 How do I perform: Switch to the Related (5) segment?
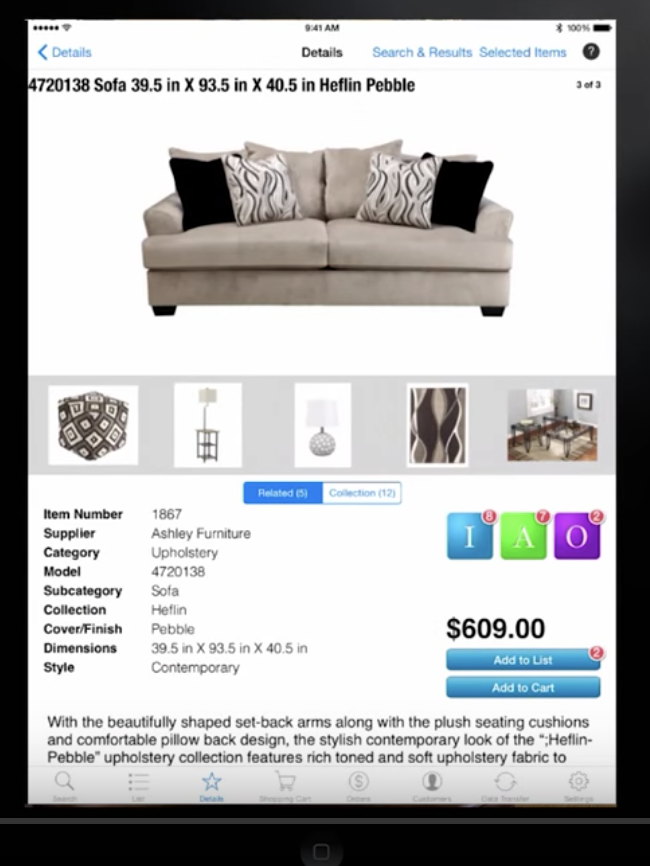(283, 493)
